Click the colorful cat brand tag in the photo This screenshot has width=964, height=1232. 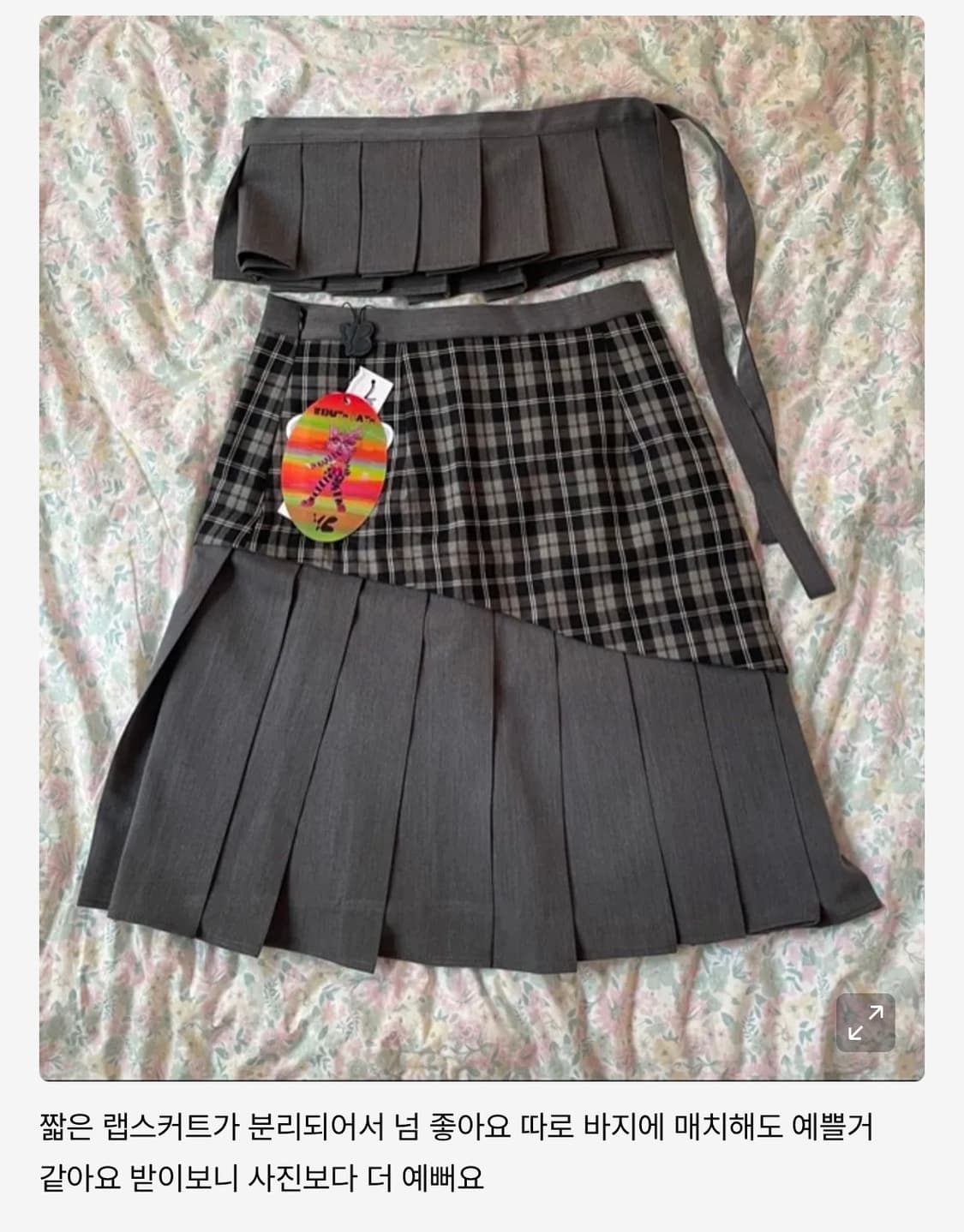337,463
